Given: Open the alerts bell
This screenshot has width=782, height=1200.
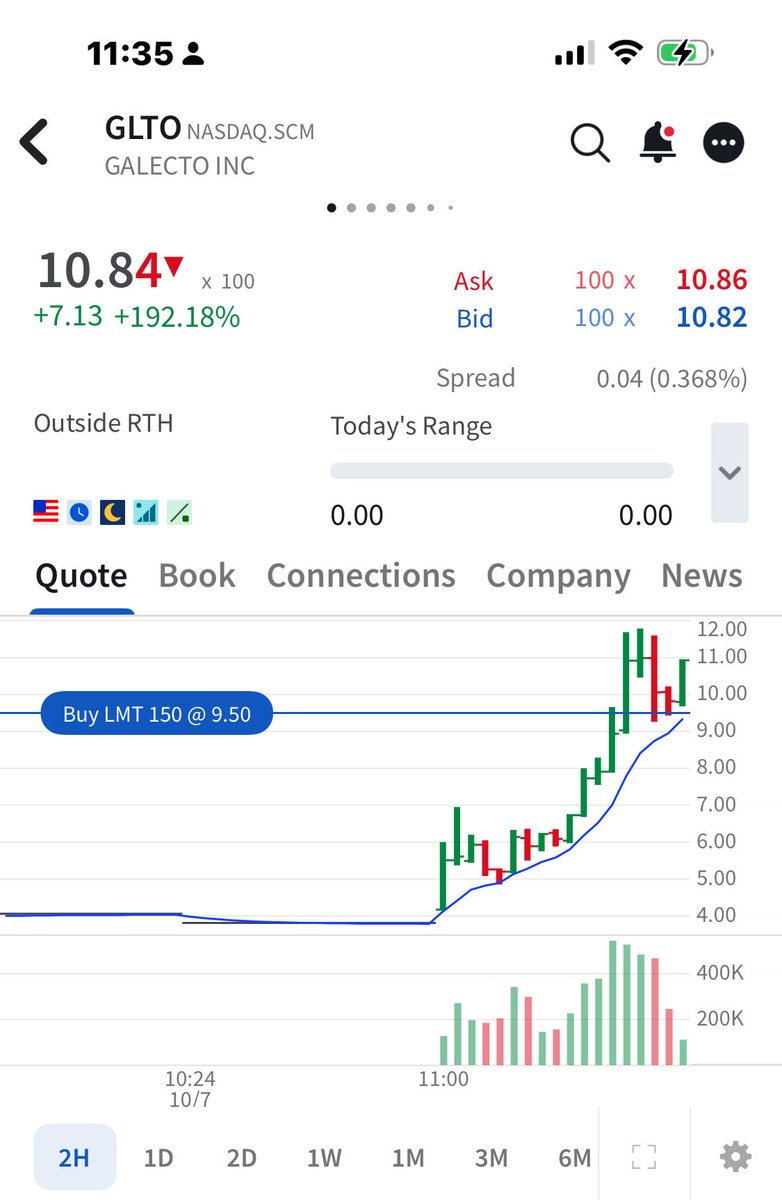Looking at the screenshot, I should point(657,143).
